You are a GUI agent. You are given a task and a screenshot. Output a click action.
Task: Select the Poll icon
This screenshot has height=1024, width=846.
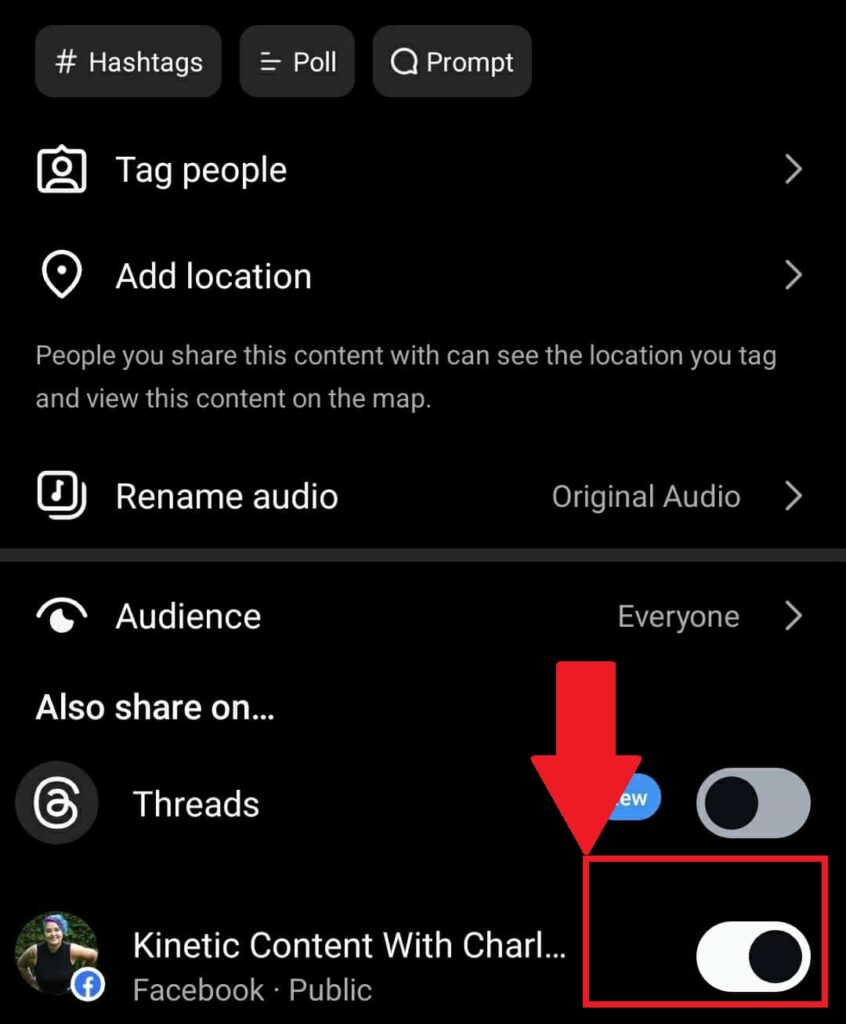coord(268,61)
